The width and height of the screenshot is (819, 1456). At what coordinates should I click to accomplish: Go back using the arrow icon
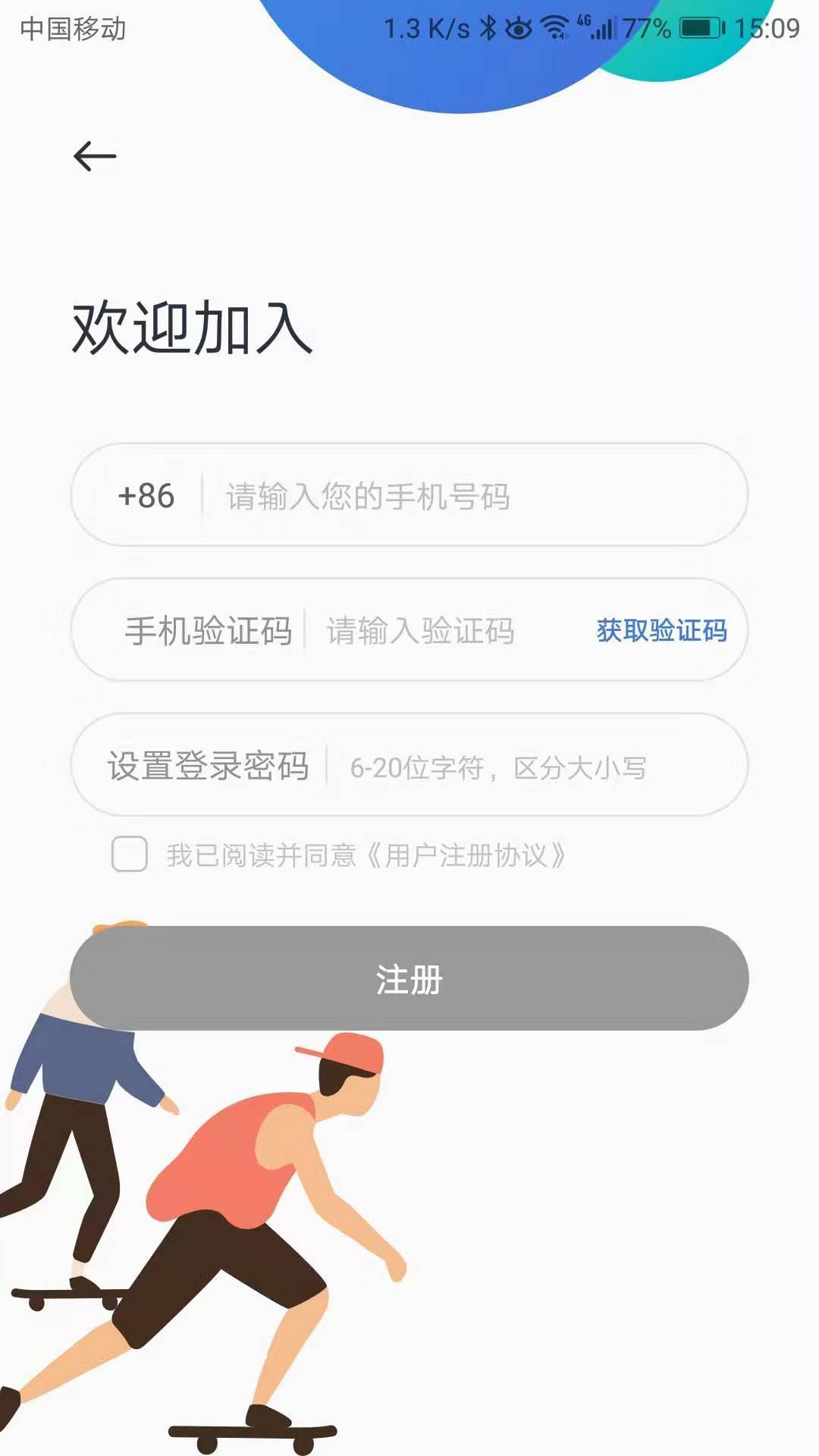pyautogui.click(x=95, y=156)
